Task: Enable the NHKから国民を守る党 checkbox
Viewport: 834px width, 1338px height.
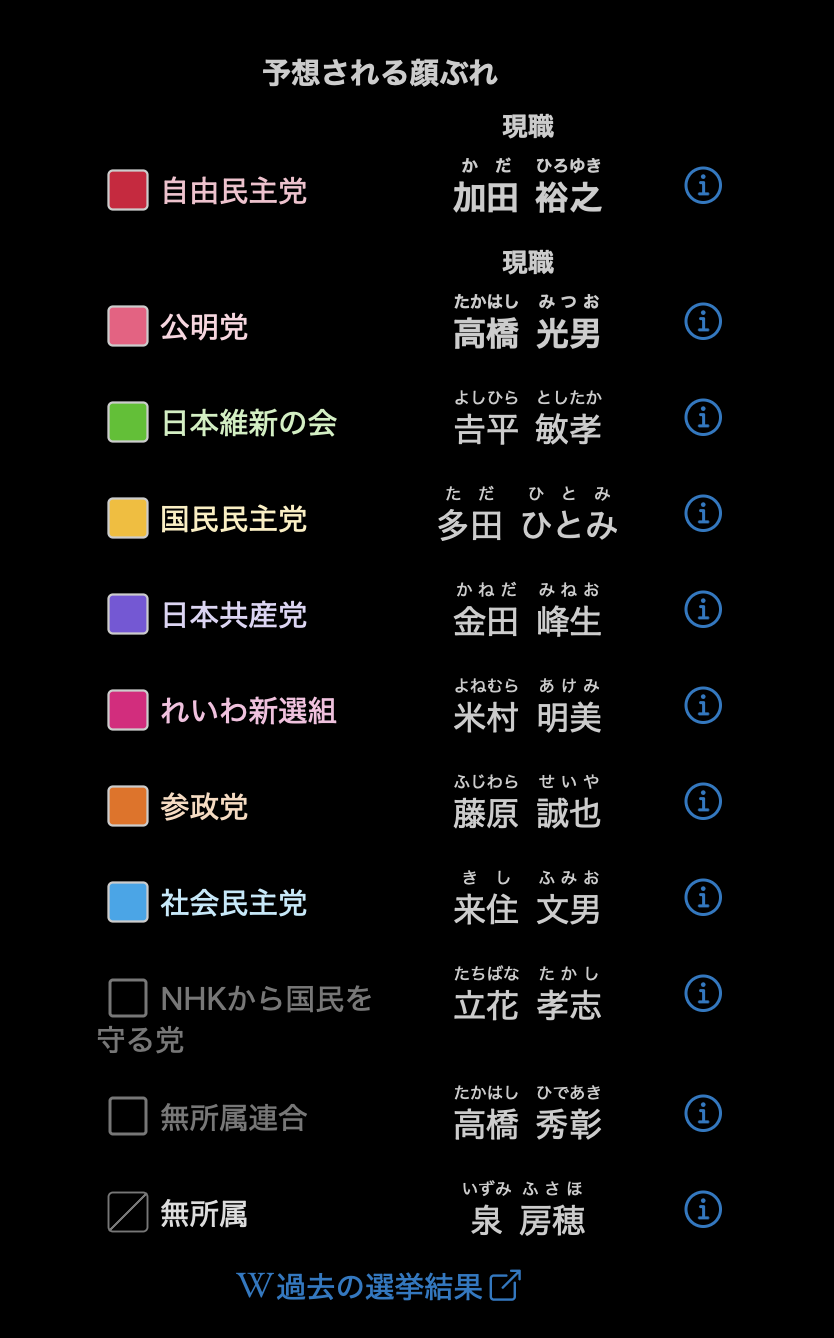Action: coord(128,998)
